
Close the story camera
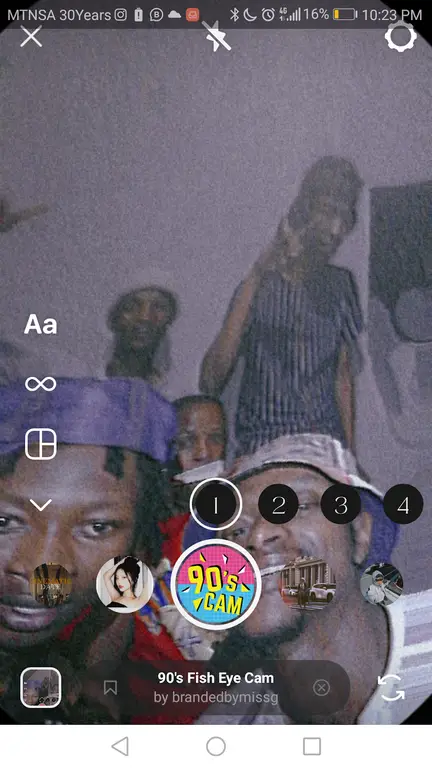(31, 37)
